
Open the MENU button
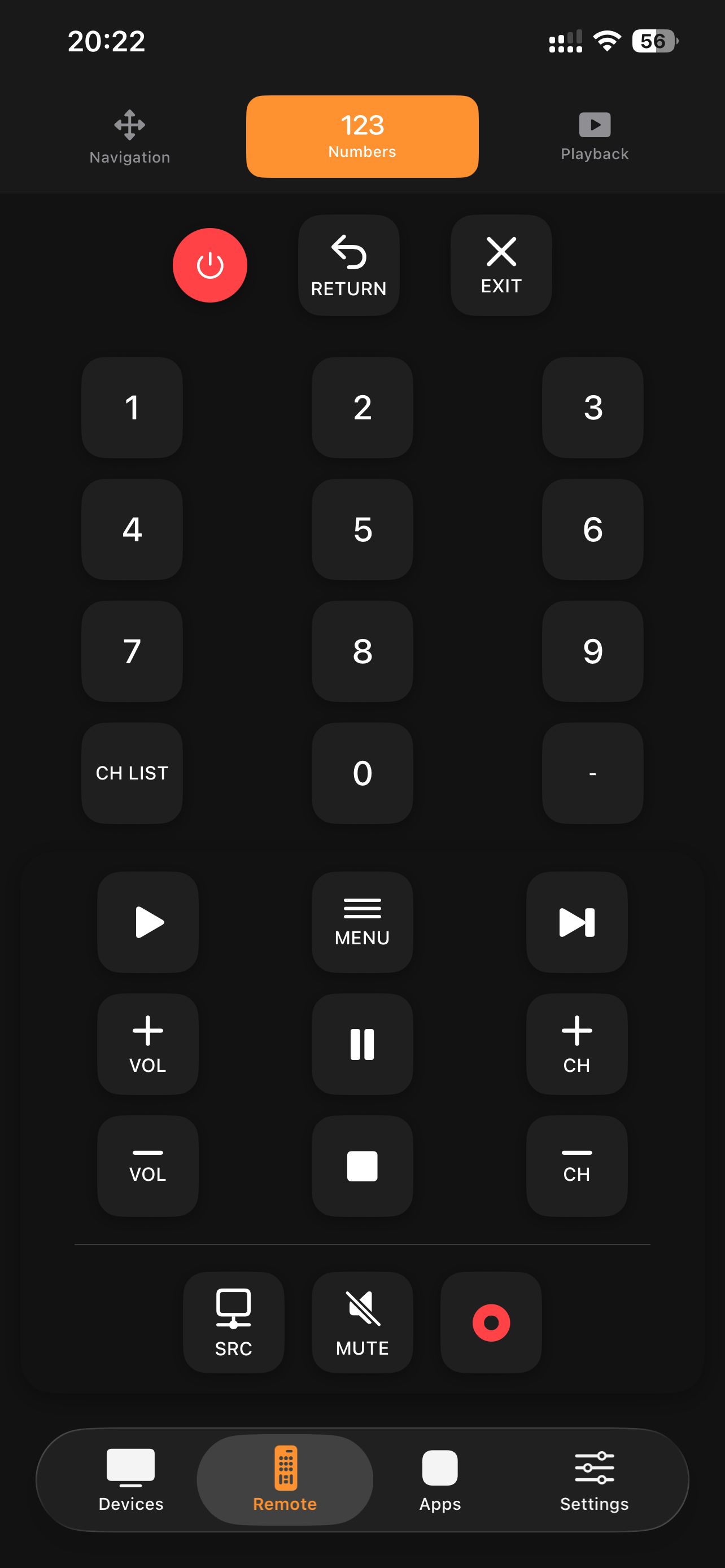[x=362, y=922]
